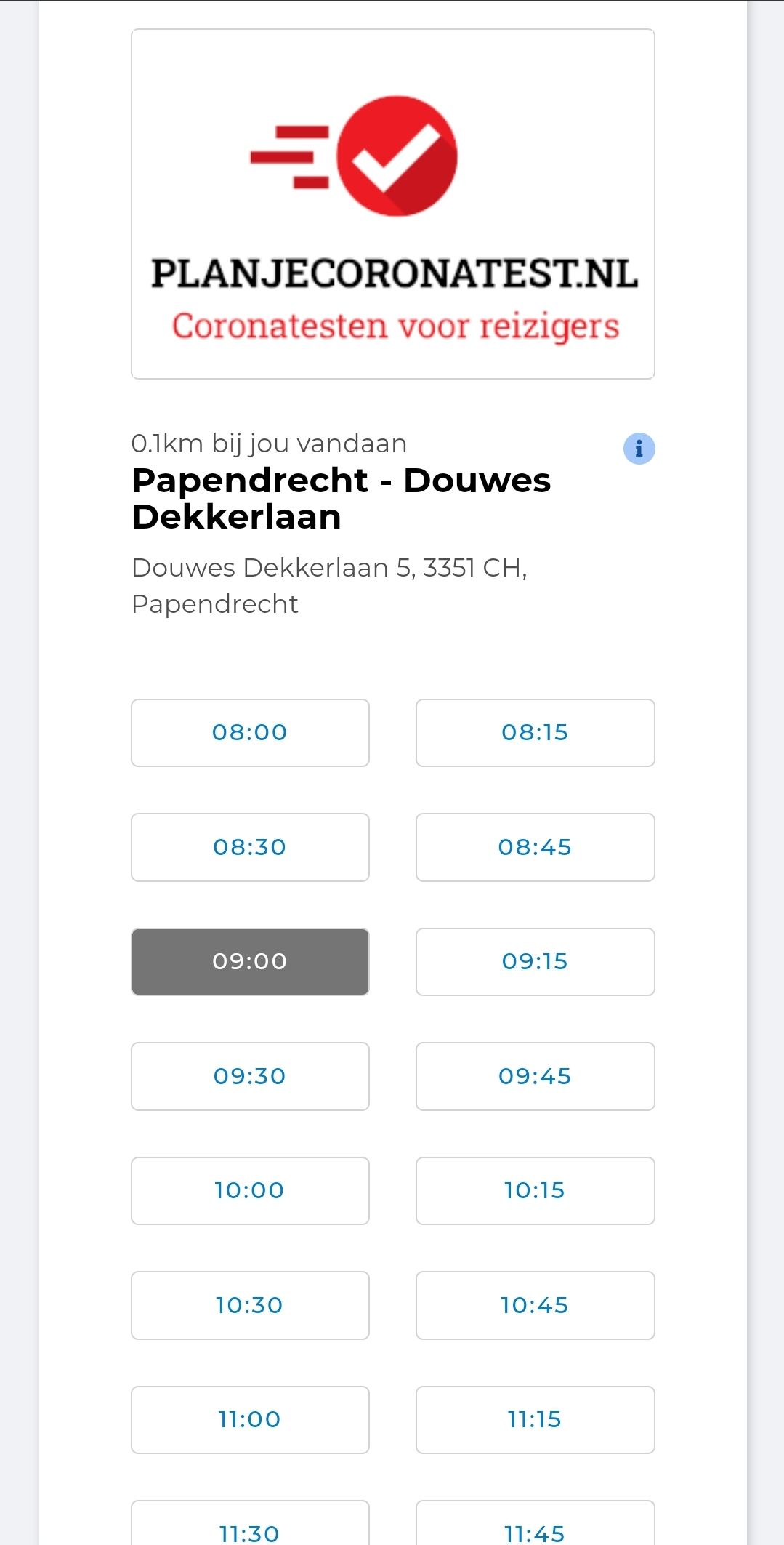The height and width of the screenshot is (1545, 784).
Task: Tap the highlighted 09:00 slot
Action: pyautogui.click(x=250, y=961)
